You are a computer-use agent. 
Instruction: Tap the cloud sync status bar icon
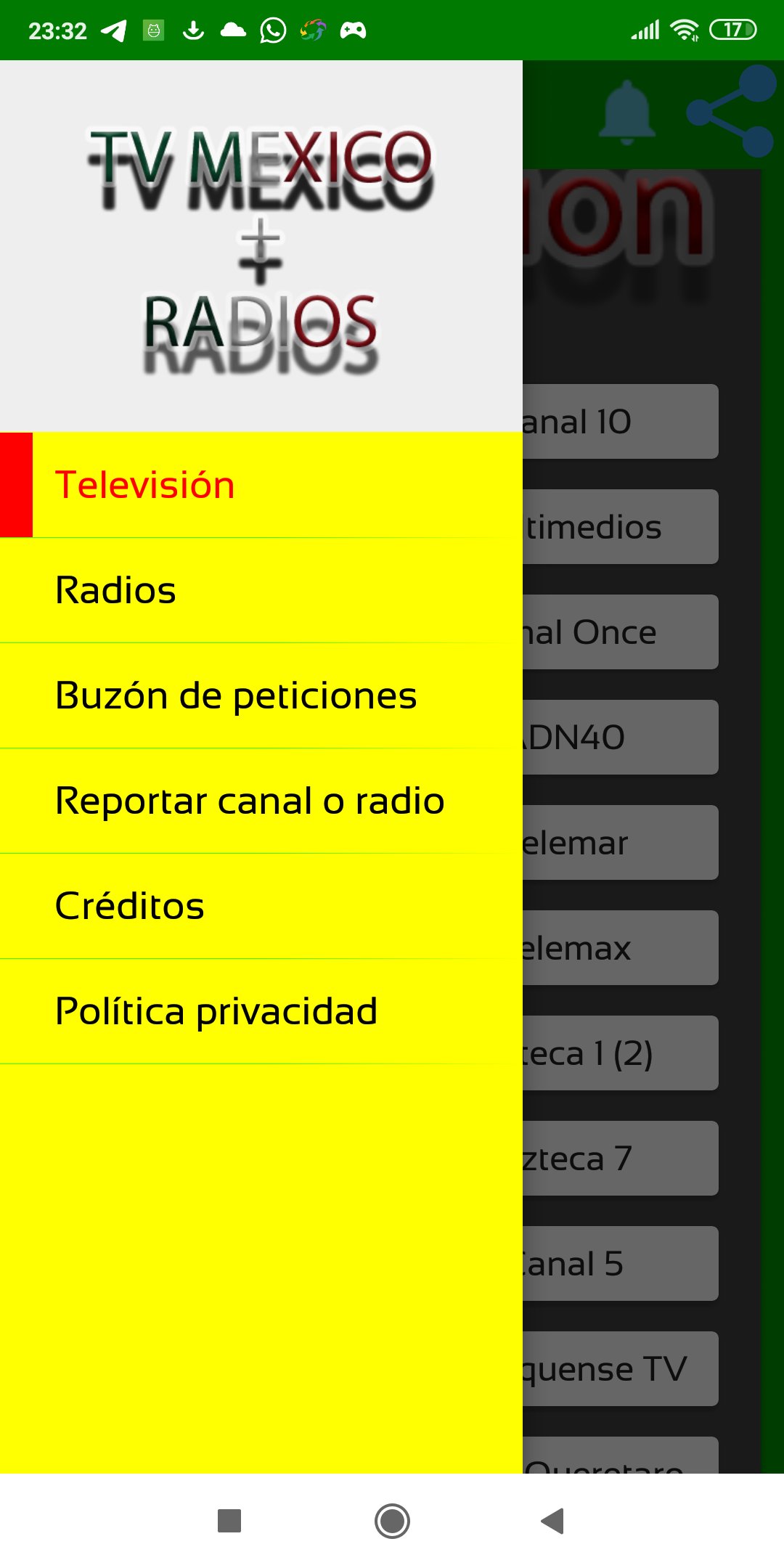(232, 29)
